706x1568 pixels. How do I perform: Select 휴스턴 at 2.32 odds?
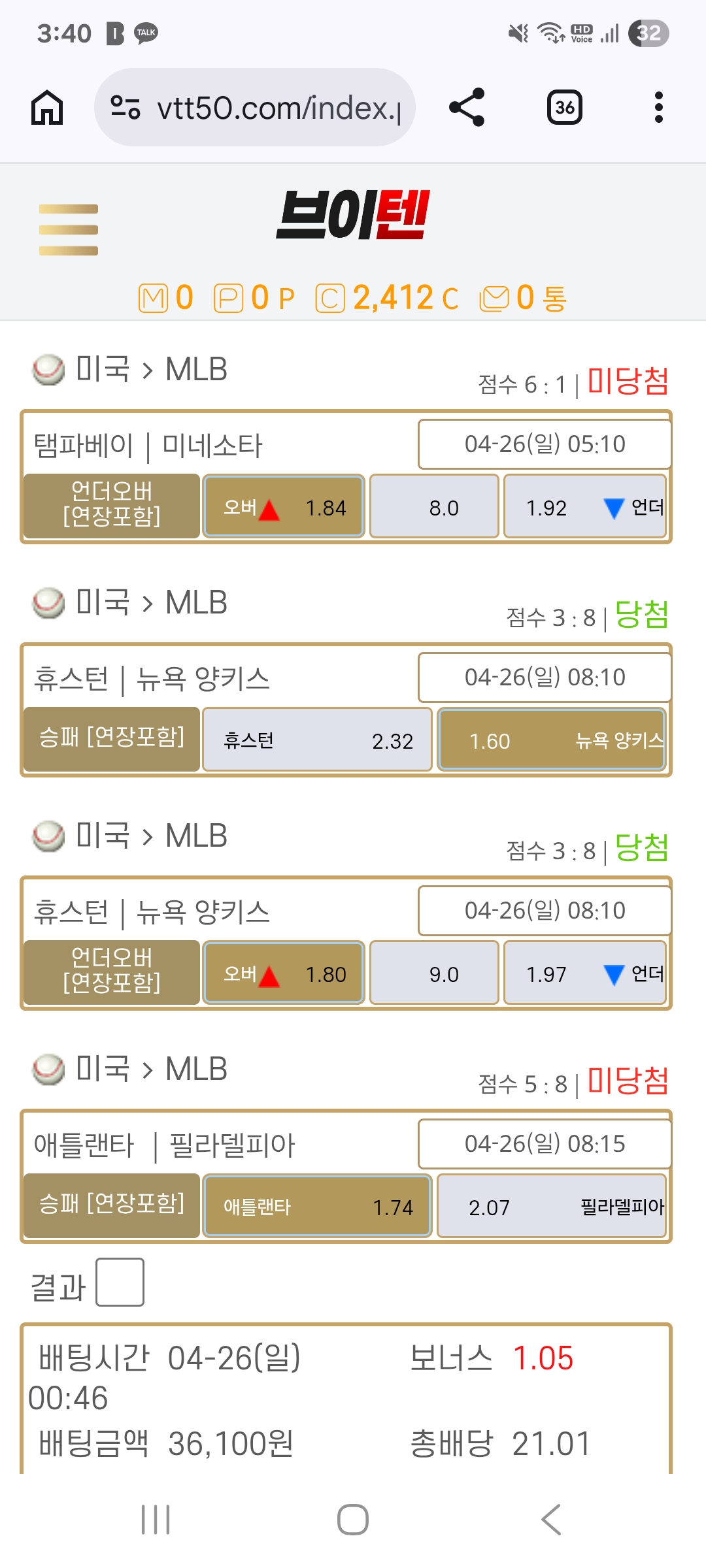click(317, 740)
